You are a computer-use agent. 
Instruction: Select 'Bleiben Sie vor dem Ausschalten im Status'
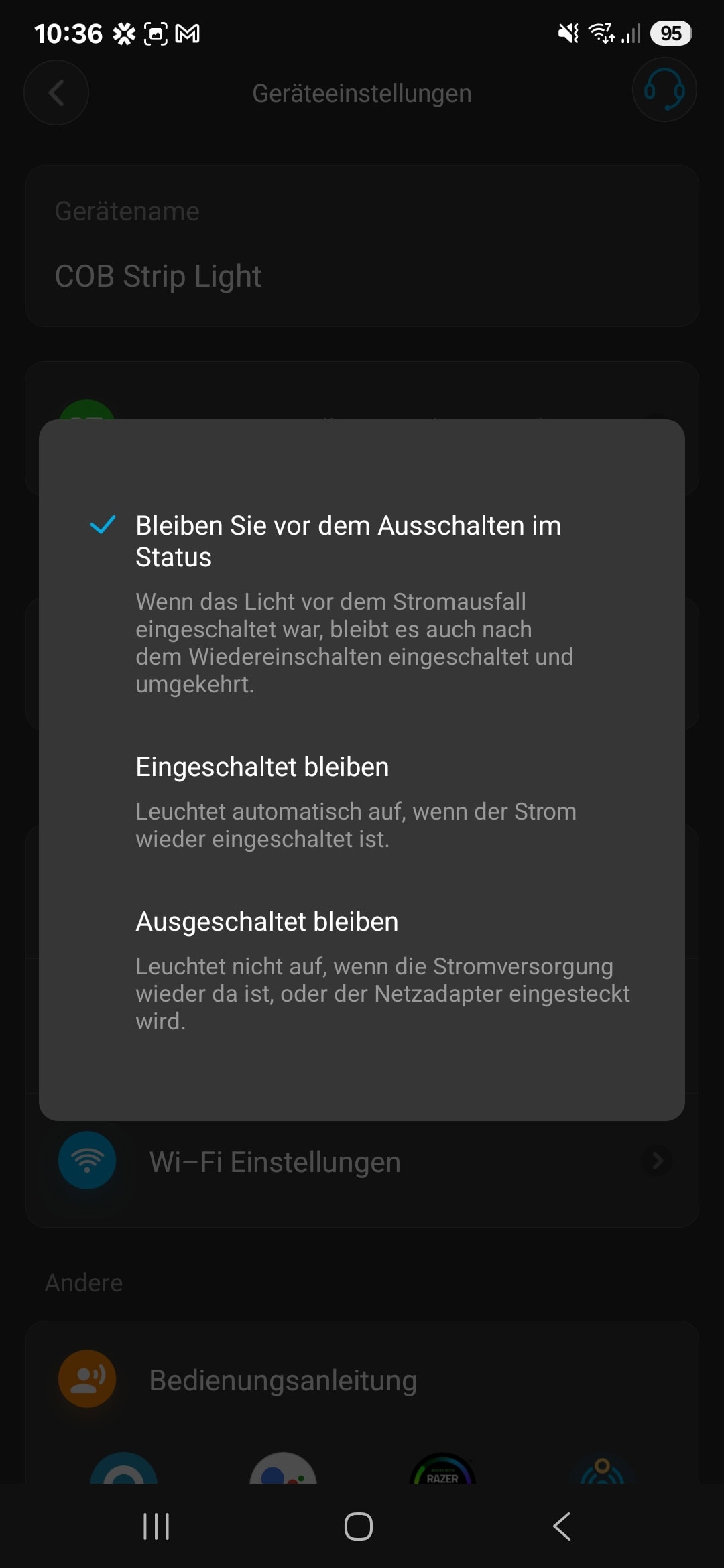click(x=362, y=603)
